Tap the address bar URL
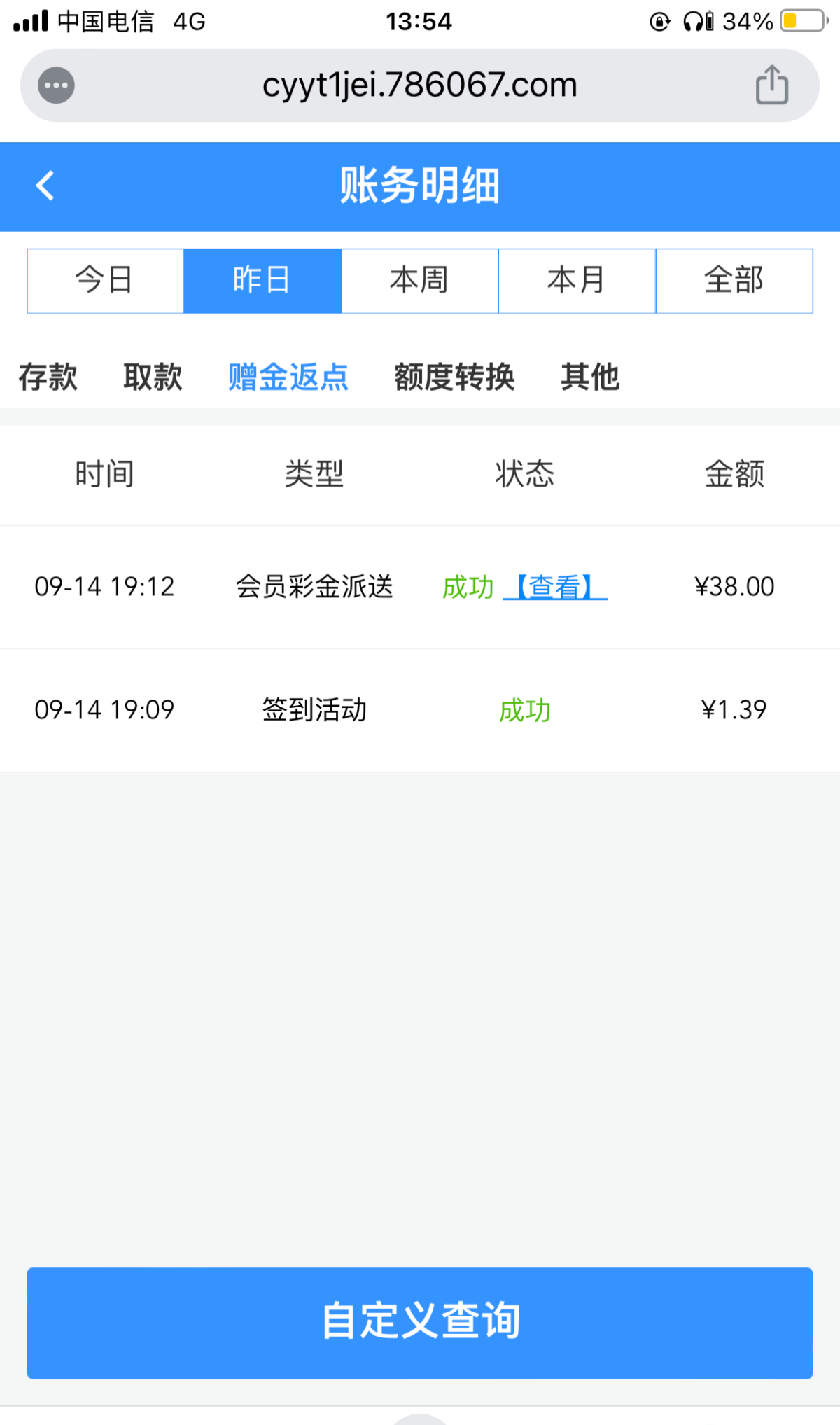Viewport: 840px width, 1425px height. tap(419, 85)
